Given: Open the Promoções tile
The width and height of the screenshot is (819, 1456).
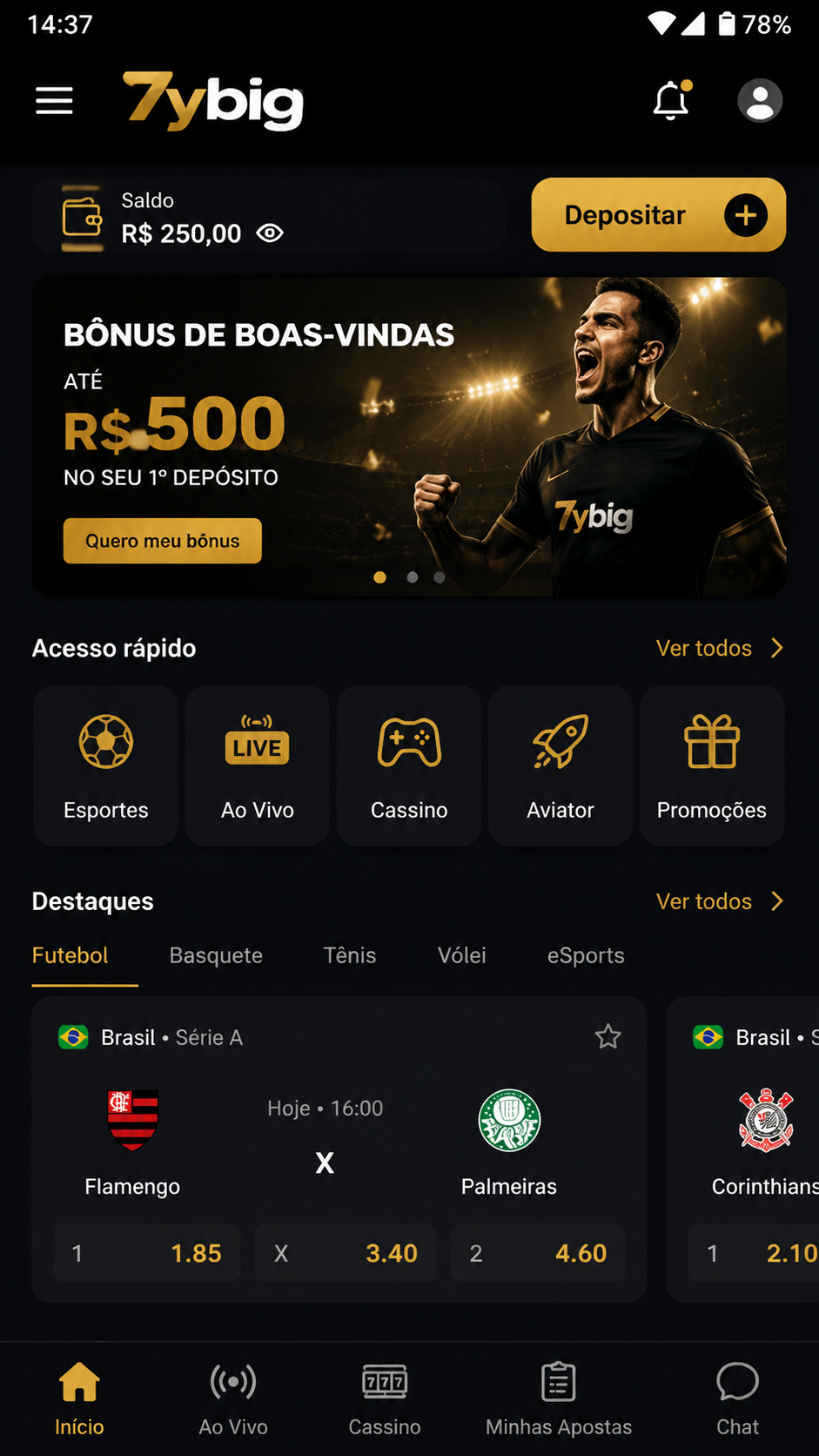Looking at the screenshot, I should (x=712, y=765).
